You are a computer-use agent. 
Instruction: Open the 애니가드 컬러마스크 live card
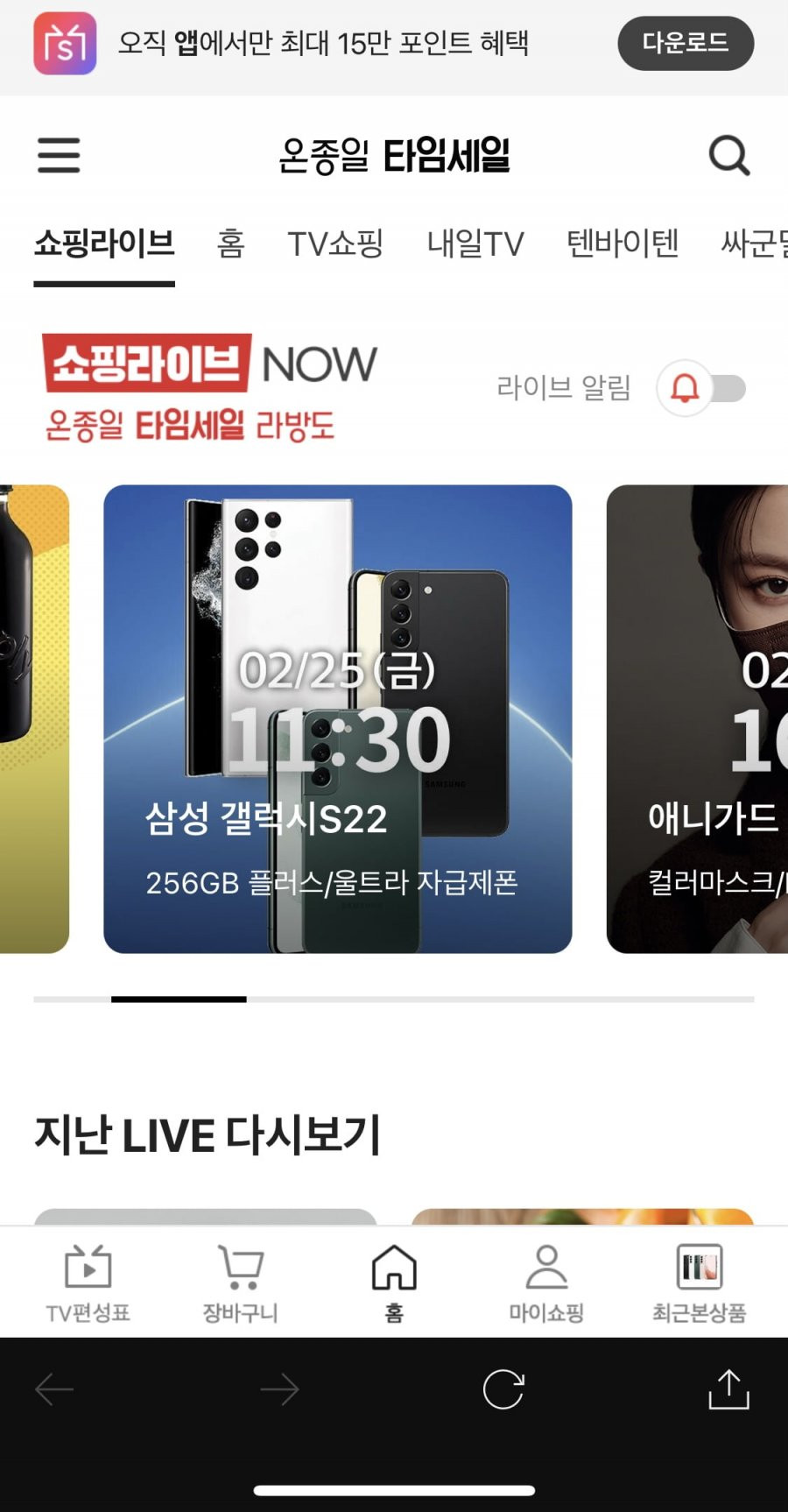click(x=697, y=719)
